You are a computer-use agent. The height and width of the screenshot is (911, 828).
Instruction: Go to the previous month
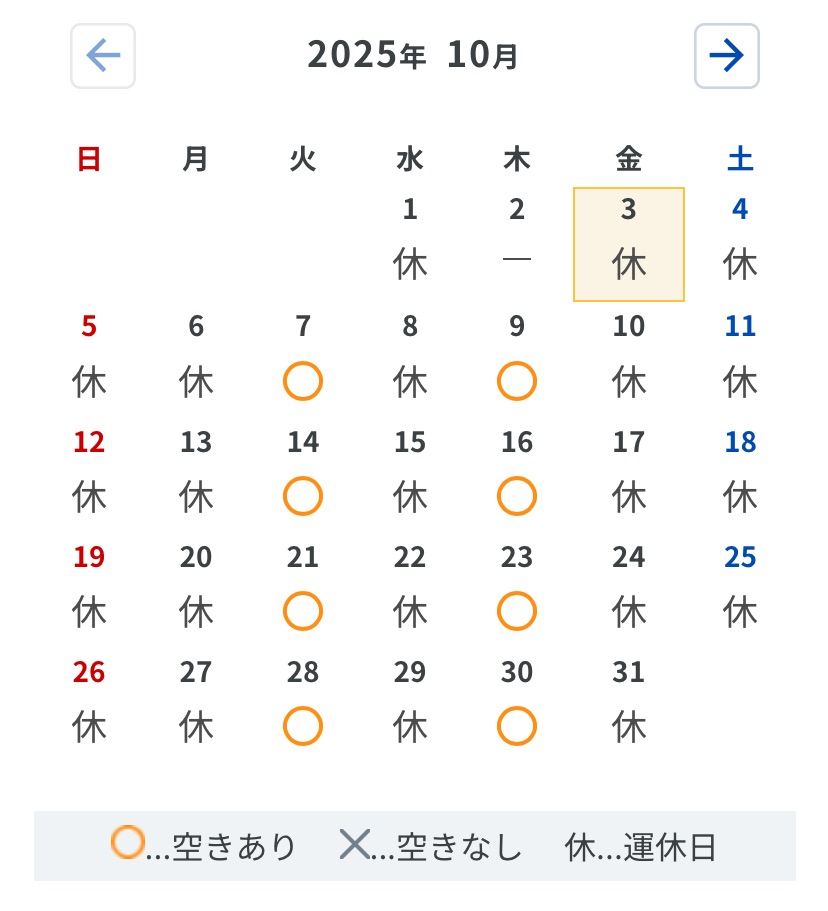(103, 56)
